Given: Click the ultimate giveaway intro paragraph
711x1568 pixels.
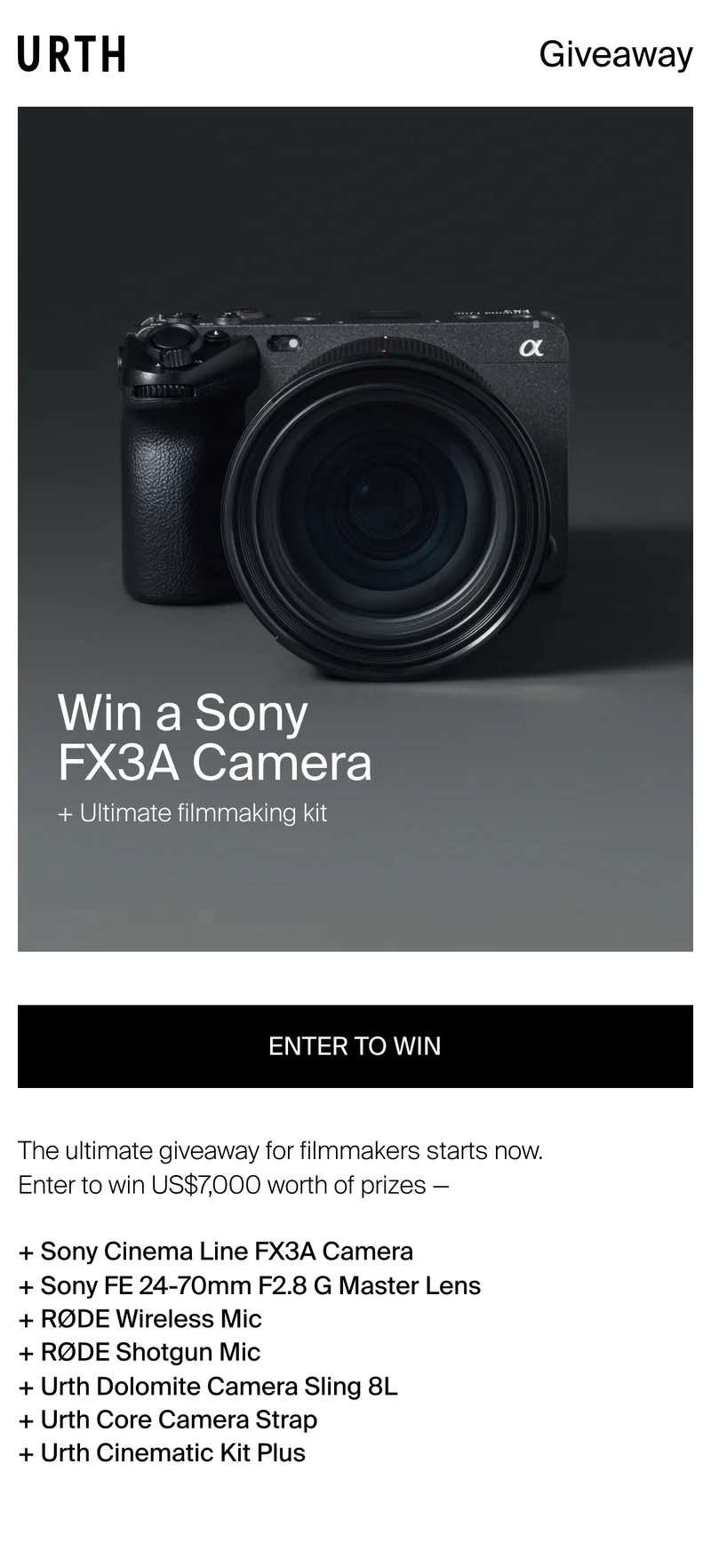Looking at the screenshot, I should pyautogui.click(x=283, y=1150).
